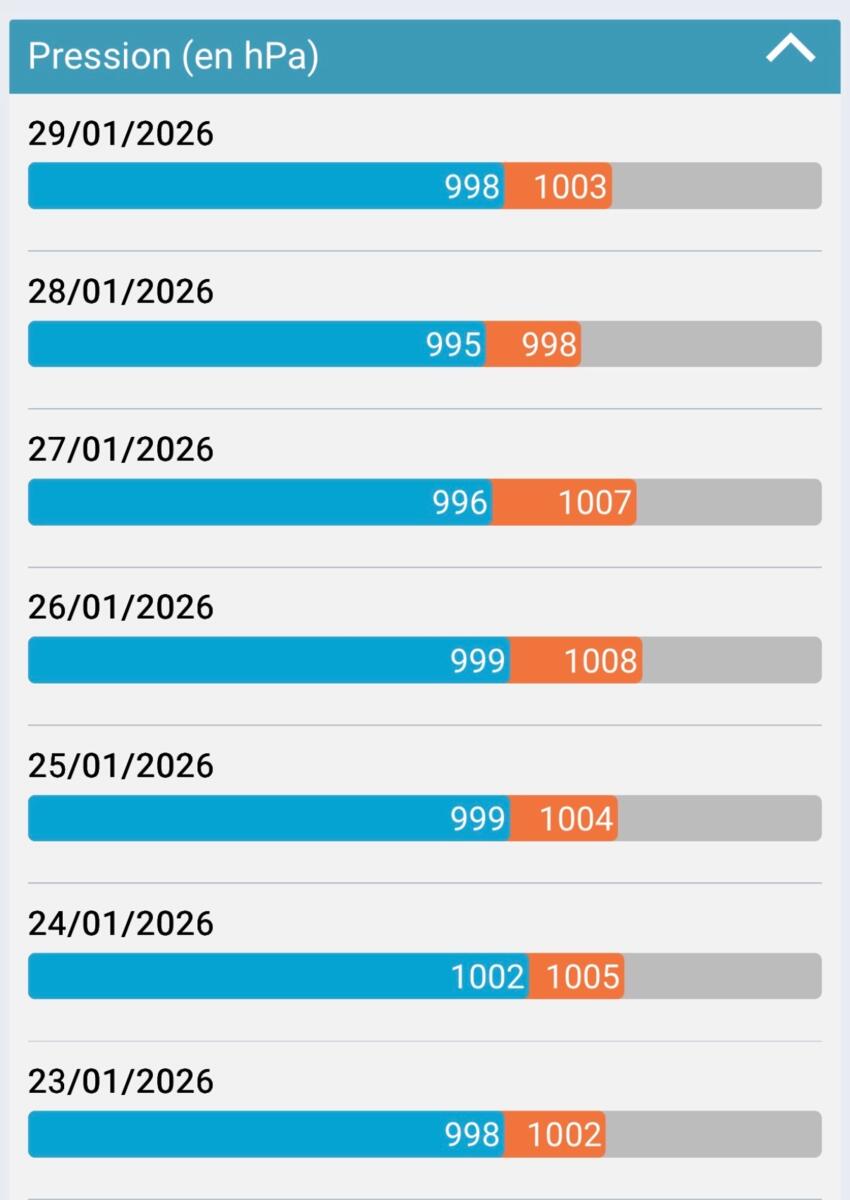Collapse the Pression (en hPa) section
The width and height of the screenshot is (850, 1200).
[x=790, y=50]
